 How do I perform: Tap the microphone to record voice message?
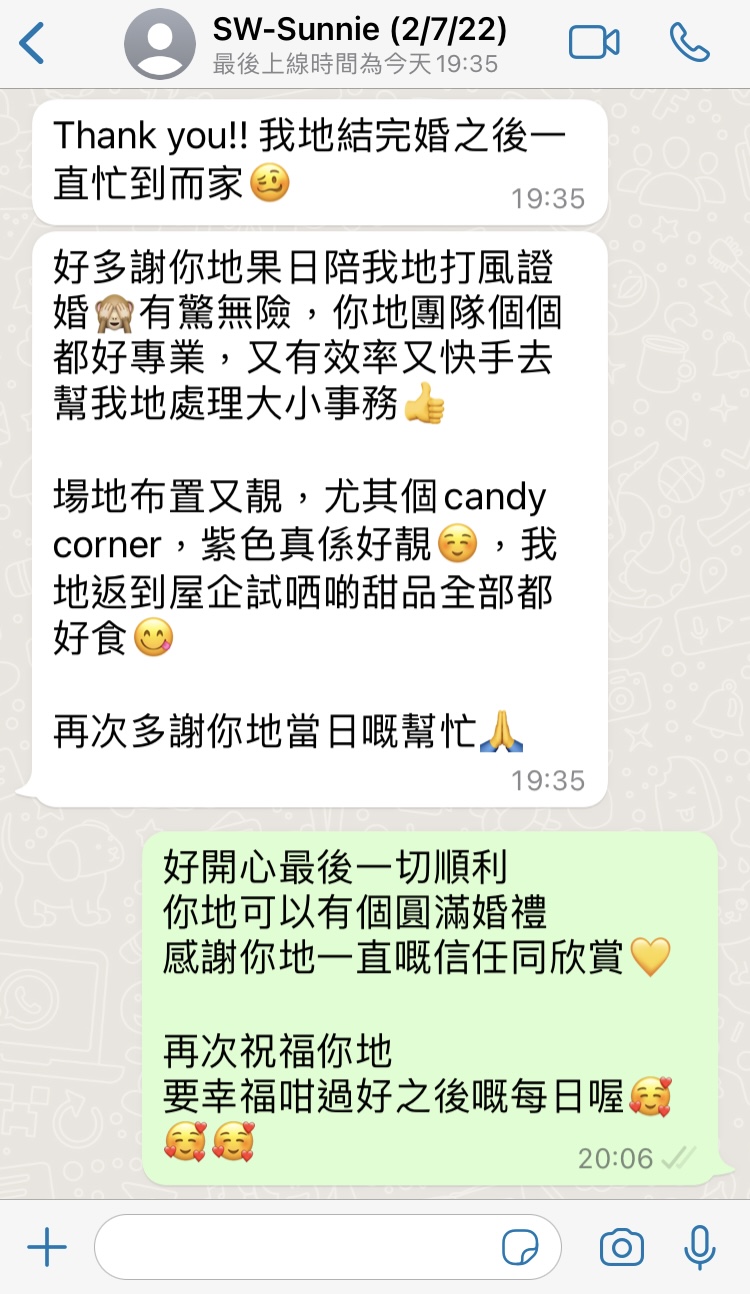[699, 1247]
